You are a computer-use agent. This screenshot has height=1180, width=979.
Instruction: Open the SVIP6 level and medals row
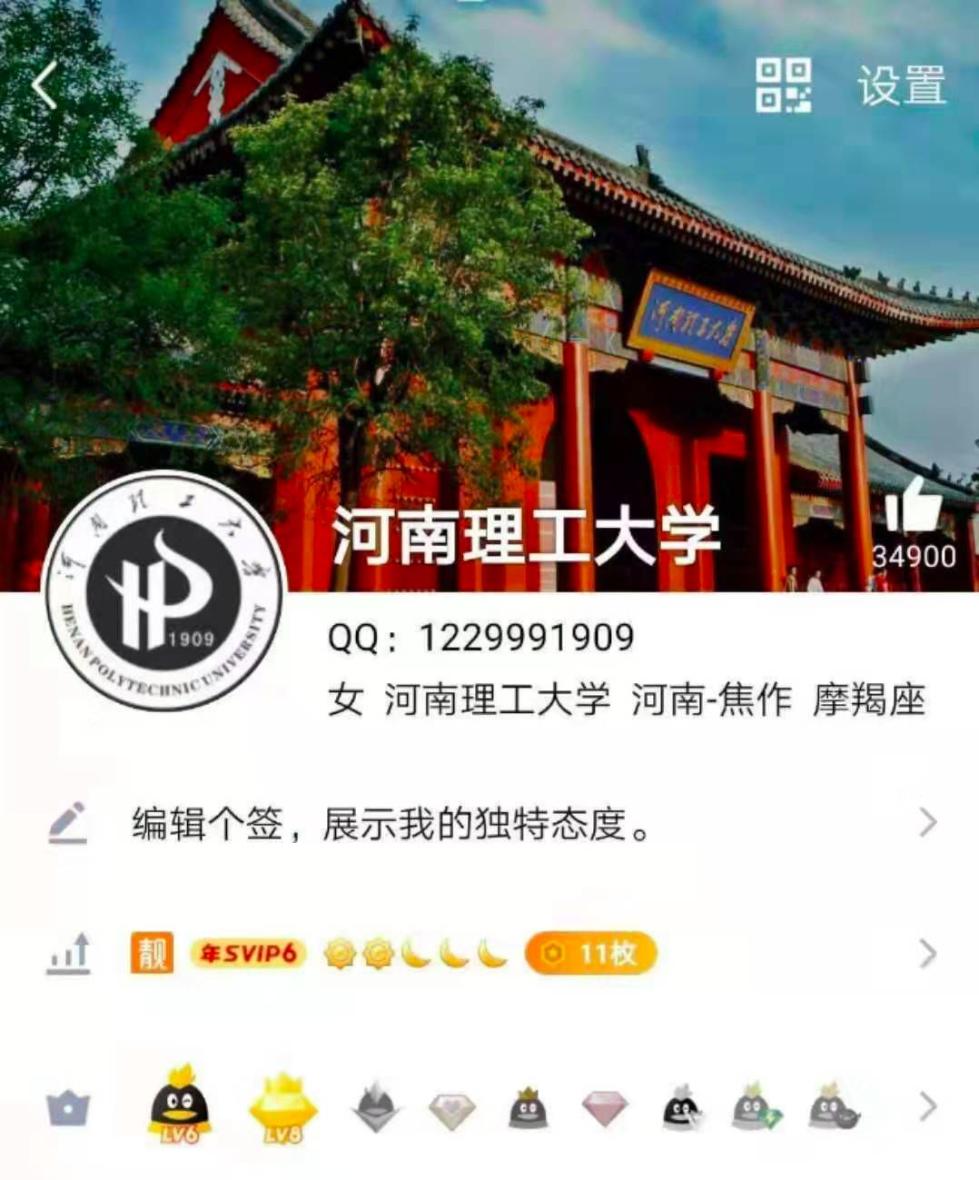490,954
